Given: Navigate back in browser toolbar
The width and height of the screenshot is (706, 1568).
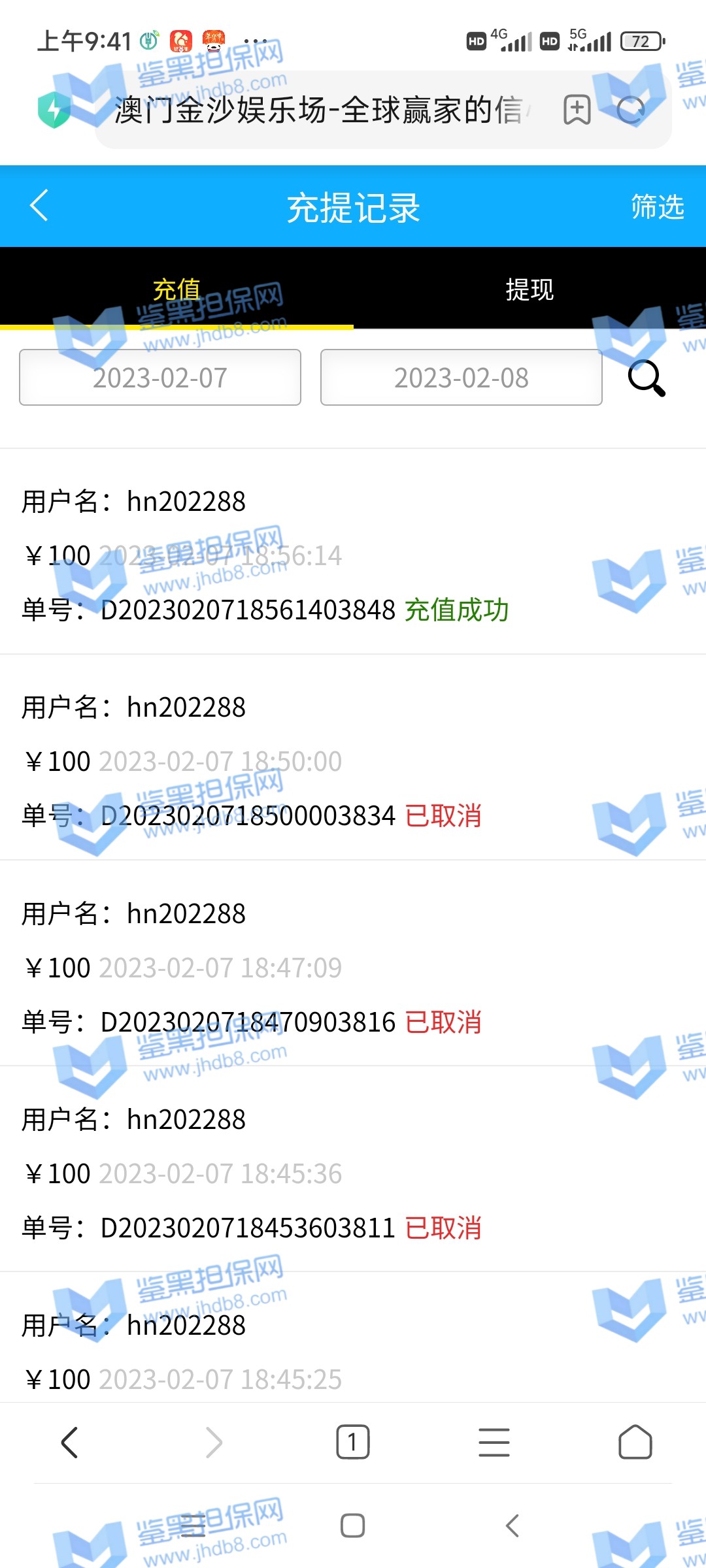Looking at the screenshot, I should (x=70, y=1442).
